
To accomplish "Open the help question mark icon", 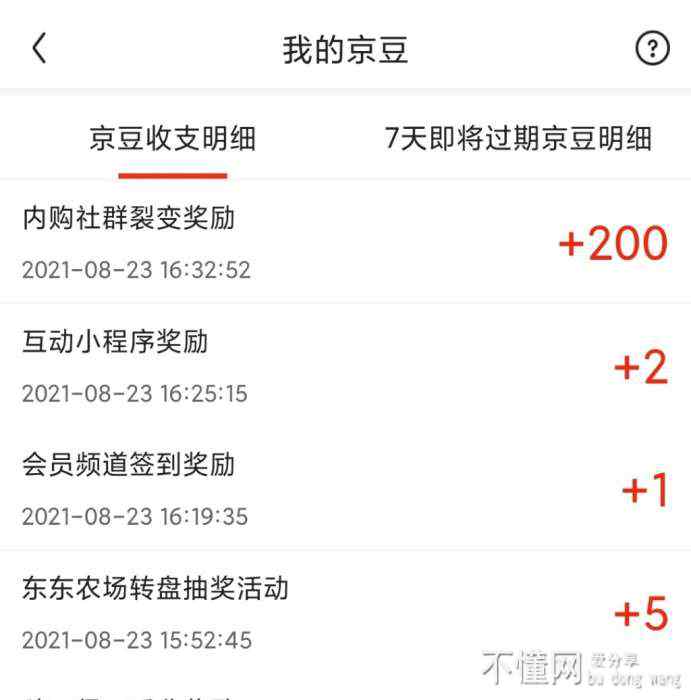I will coord(652,48).
